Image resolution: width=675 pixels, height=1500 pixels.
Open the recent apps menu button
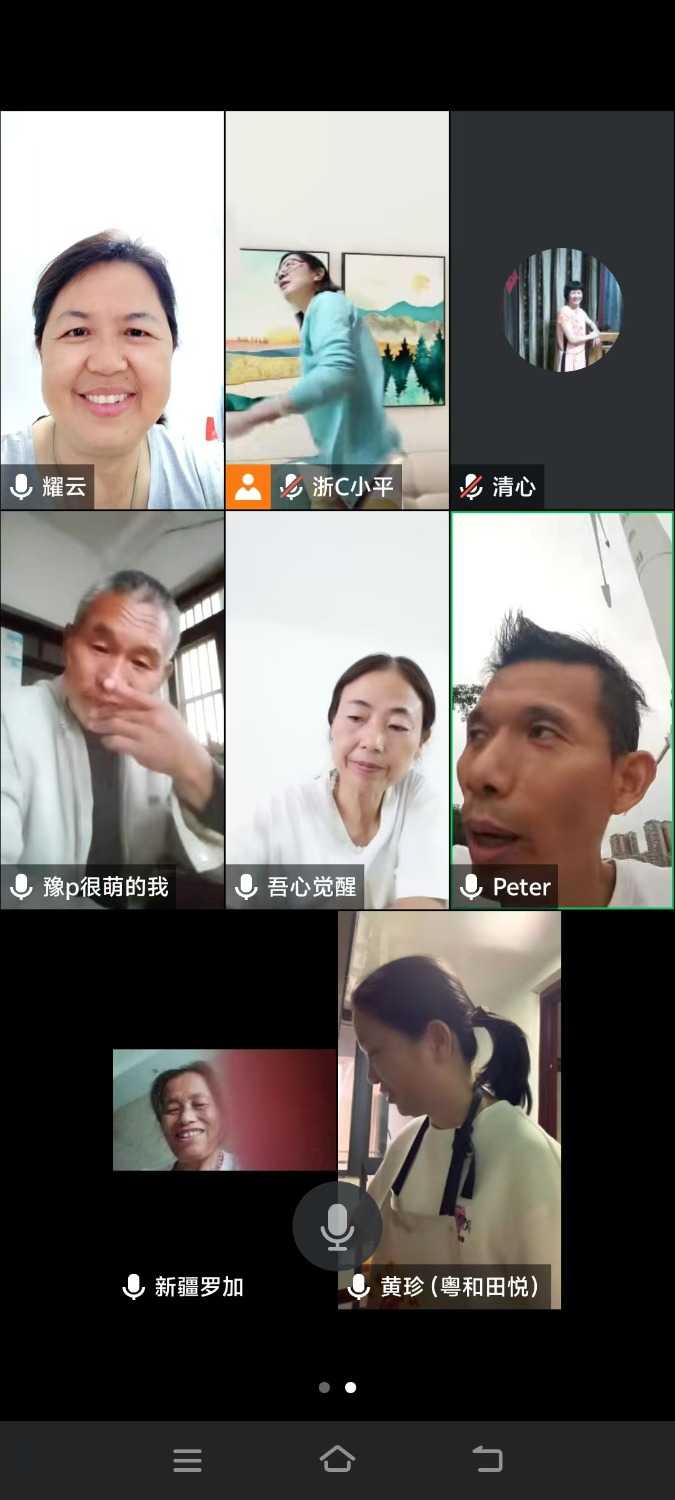tap(187, 1460)
